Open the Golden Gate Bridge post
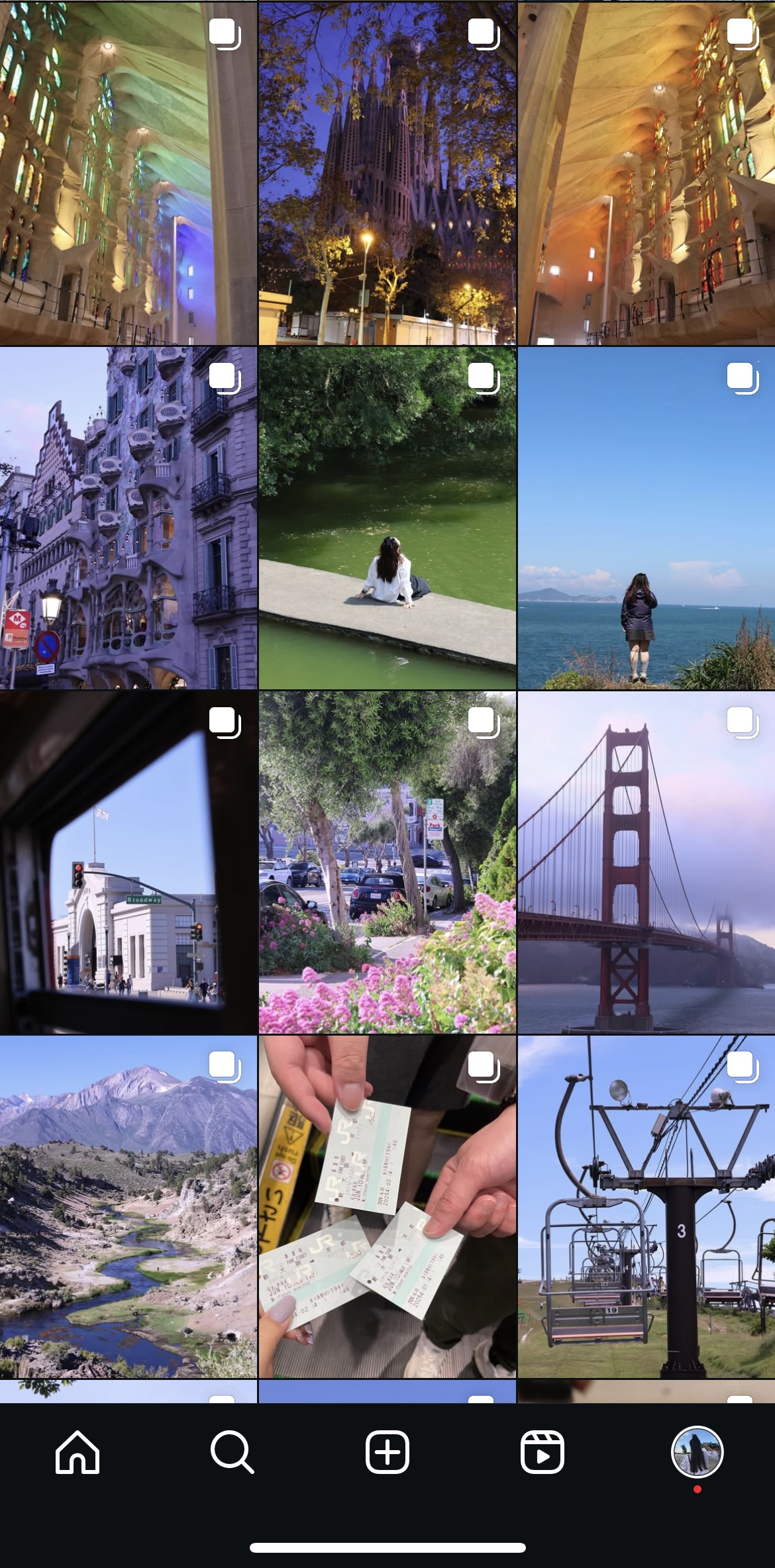The image size is (775, 1568). (646, 862)
